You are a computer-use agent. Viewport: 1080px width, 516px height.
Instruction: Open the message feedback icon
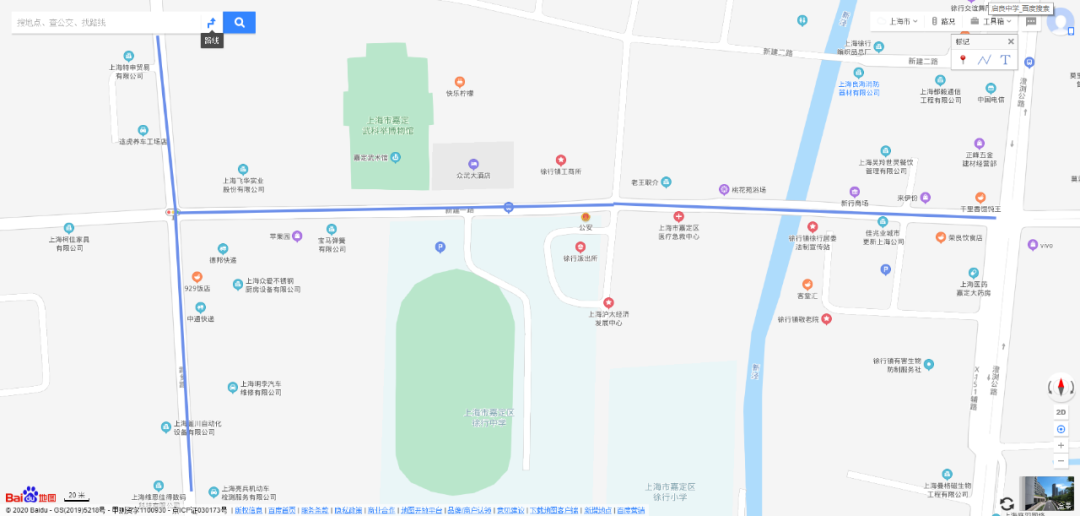(x=1031, y=21)
